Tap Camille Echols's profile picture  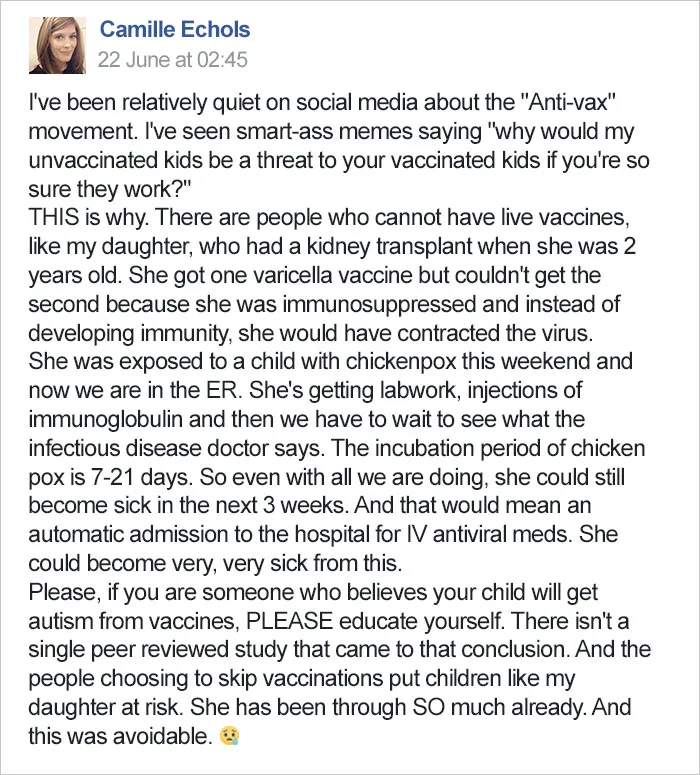pos(57,45)
